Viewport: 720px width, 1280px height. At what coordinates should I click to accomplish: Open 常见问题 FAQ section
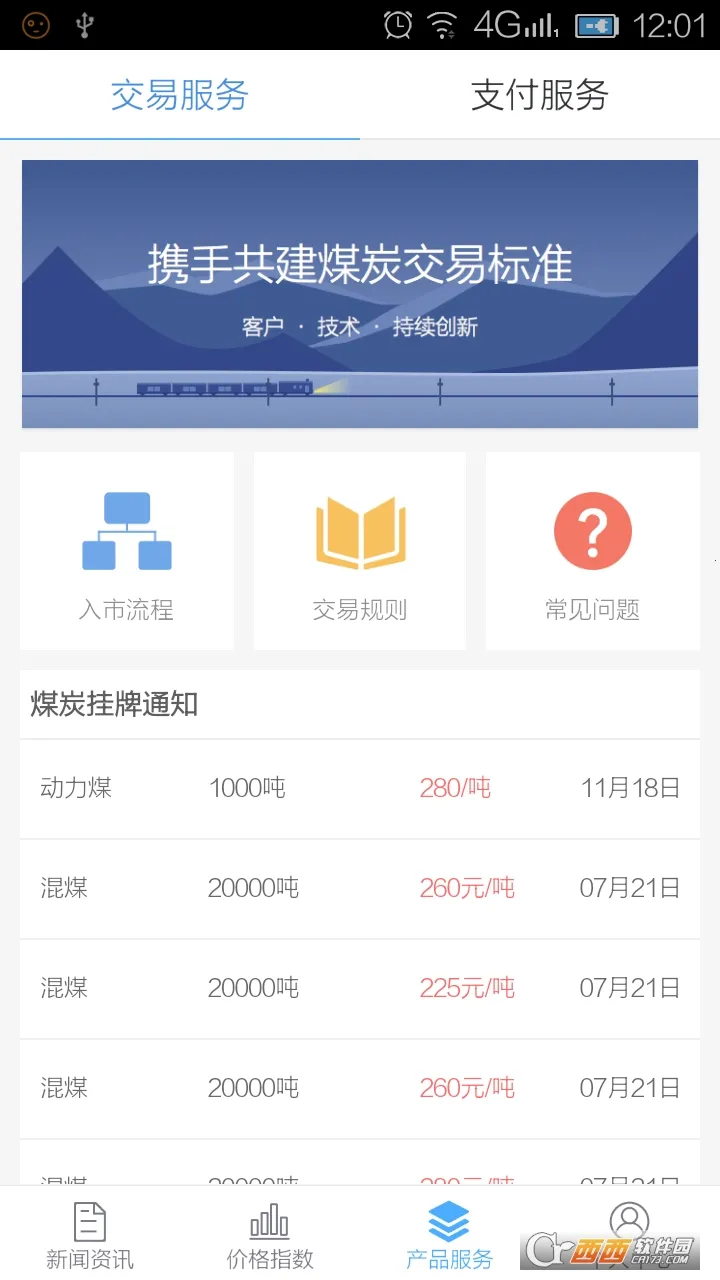coord(593,551)
